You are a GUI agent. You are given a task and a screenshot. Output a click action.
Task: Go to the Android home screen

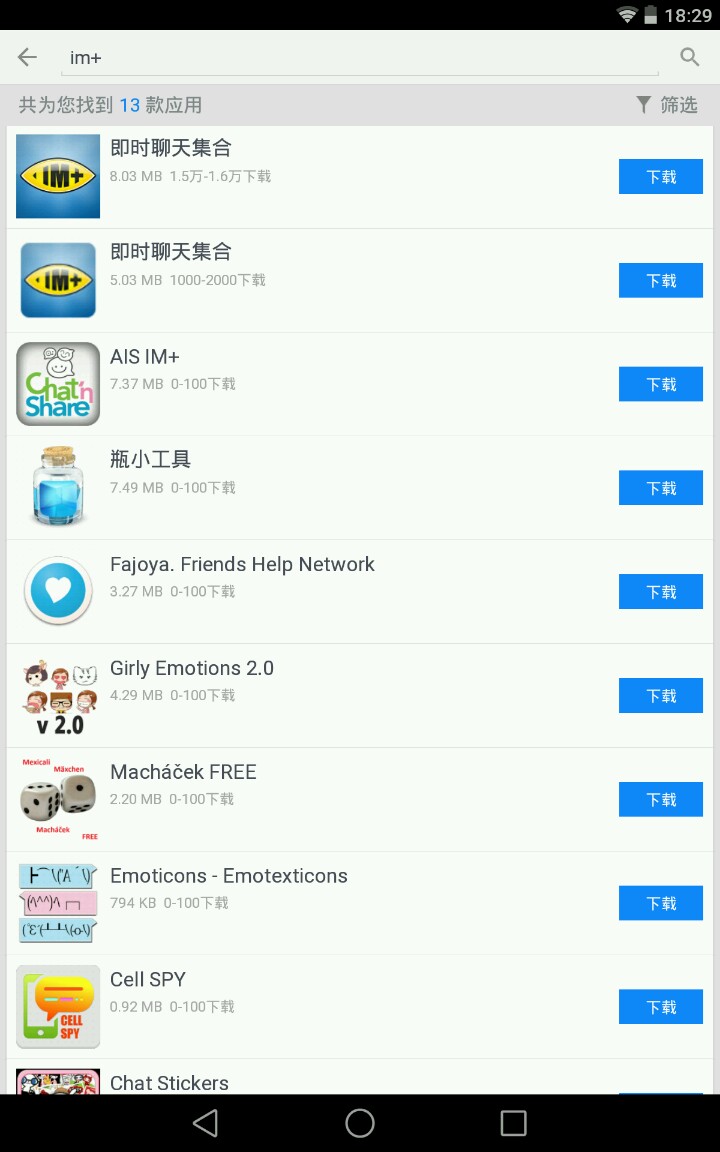pyautogui.click(x=360, y=1123)
